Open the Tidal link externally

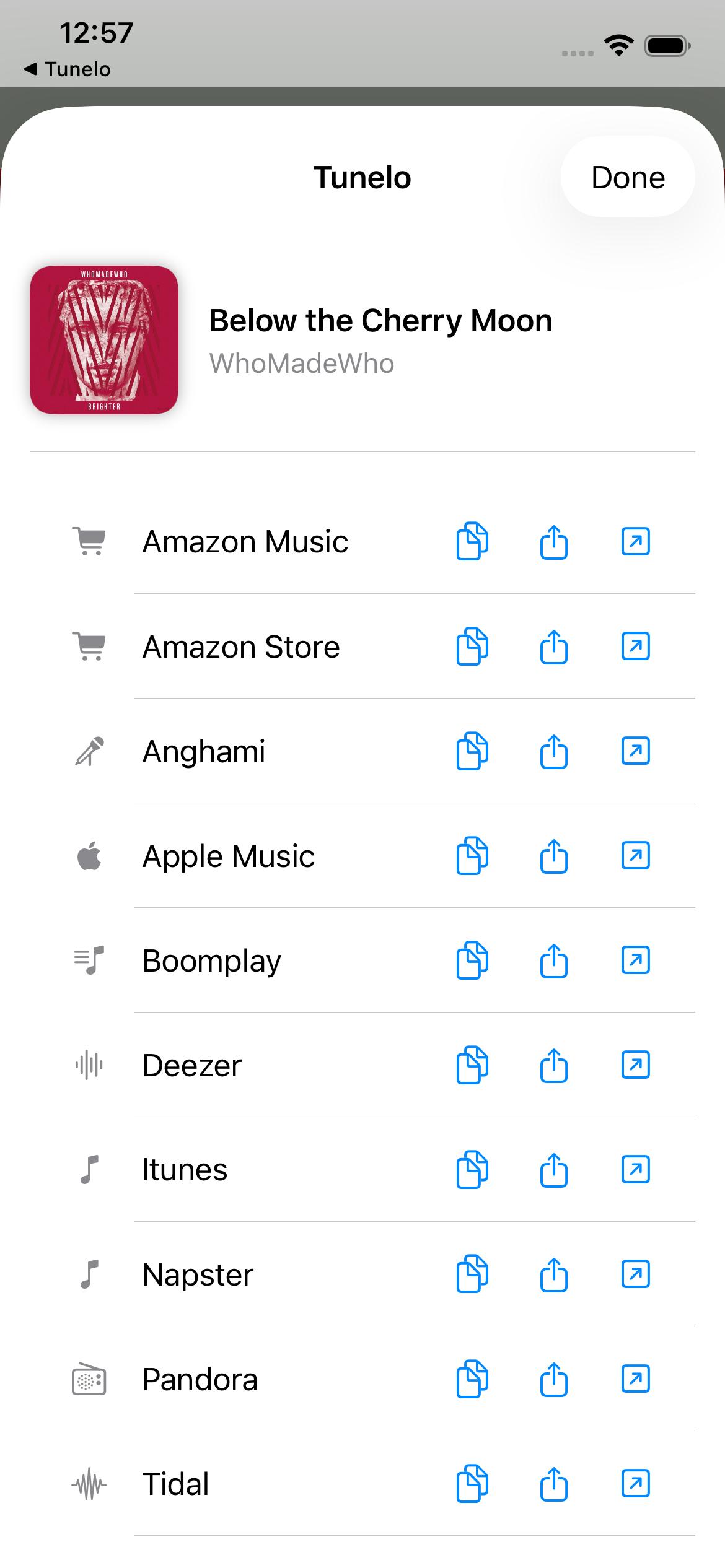tap(635, 1484)
